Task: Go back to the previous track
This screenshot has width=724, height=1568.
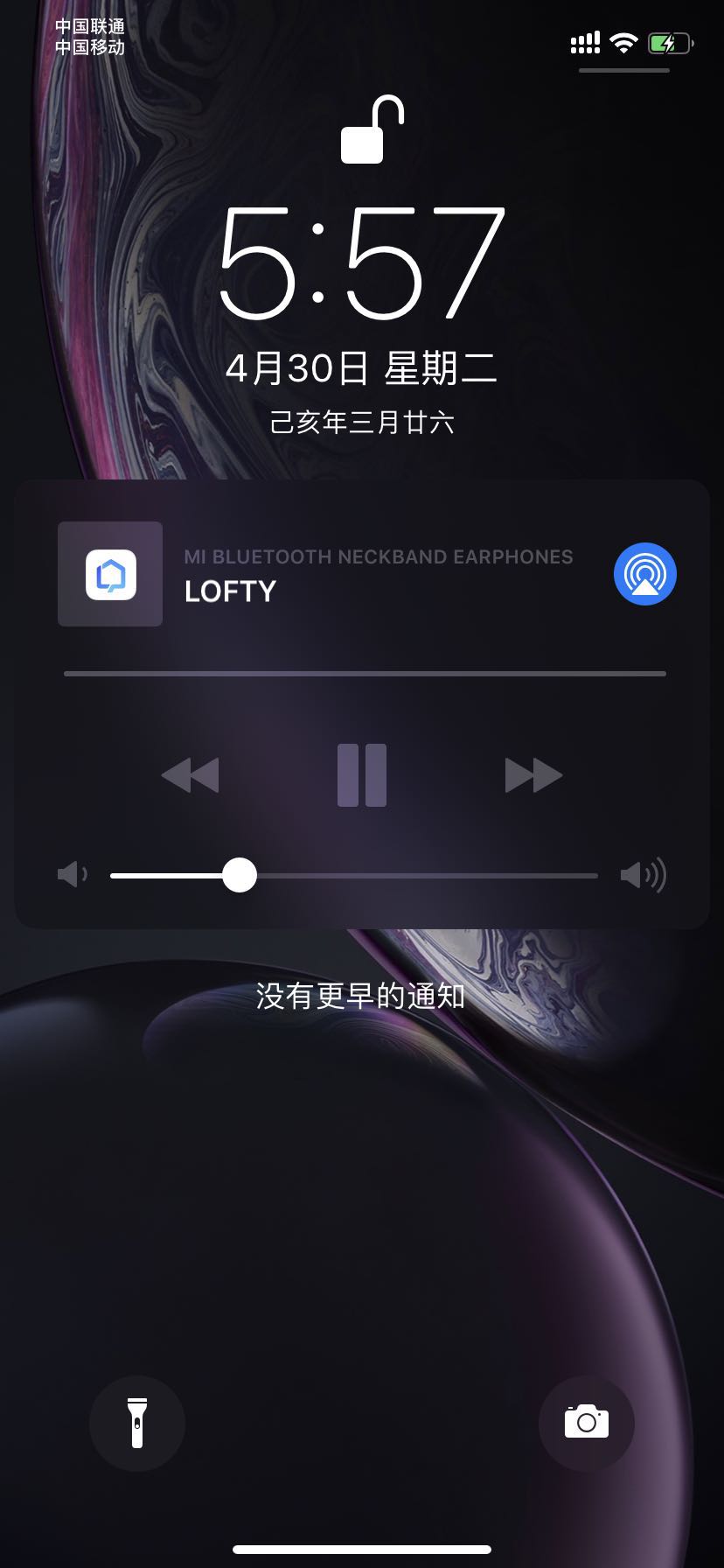Action: click(x=191, y=775)
